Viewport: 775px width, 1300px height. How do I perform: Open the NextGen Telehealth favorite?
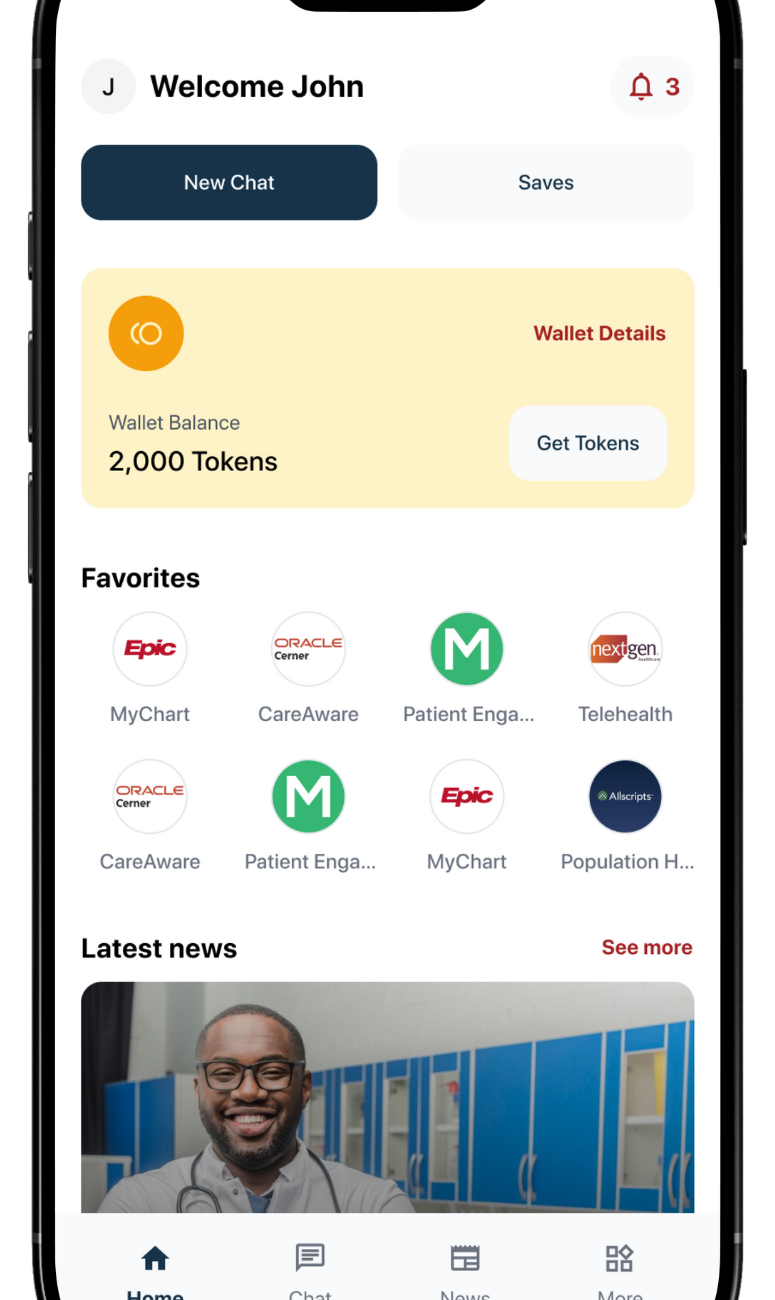625,650
